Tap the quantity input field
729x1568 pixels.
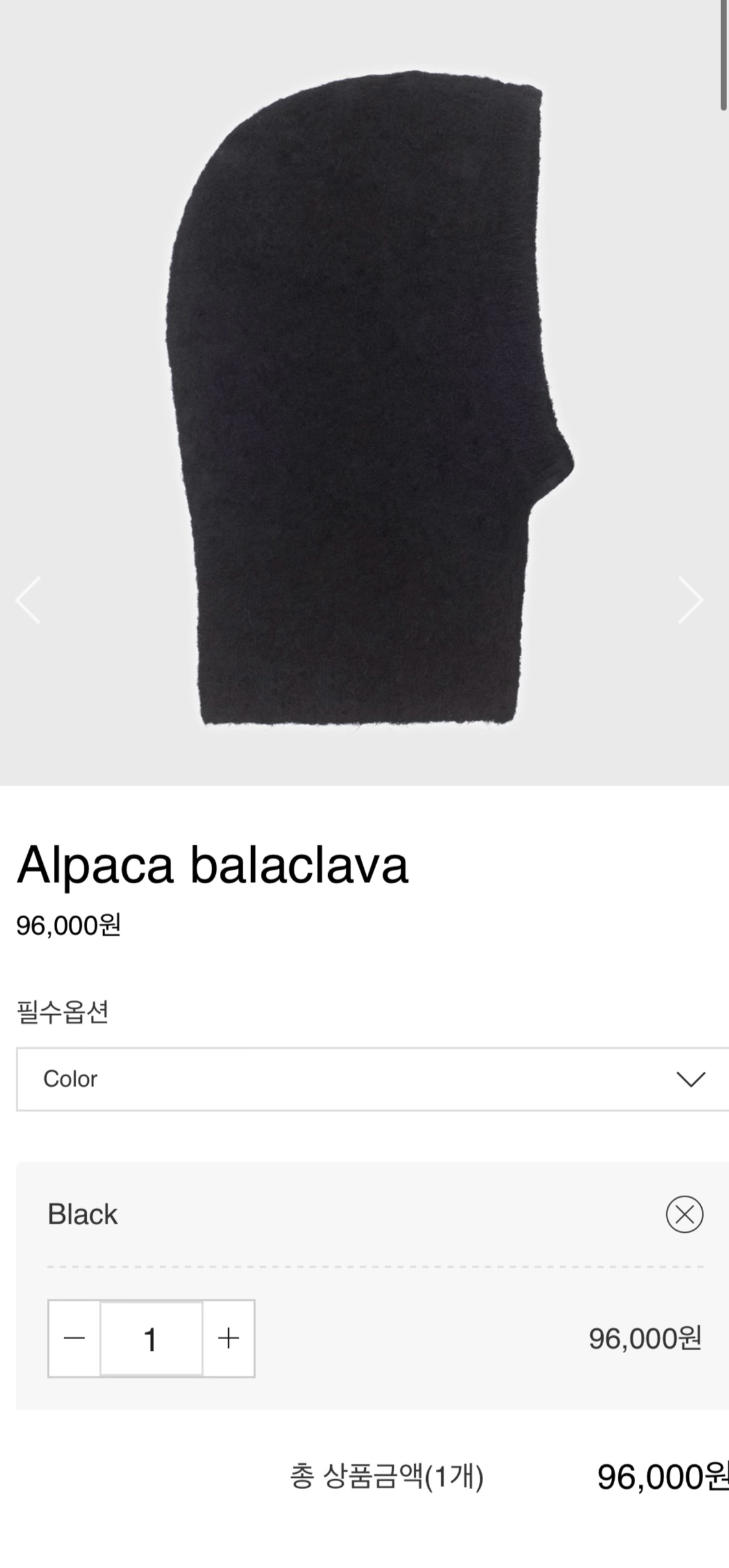pyautogui.click(x=151, y=1338)
